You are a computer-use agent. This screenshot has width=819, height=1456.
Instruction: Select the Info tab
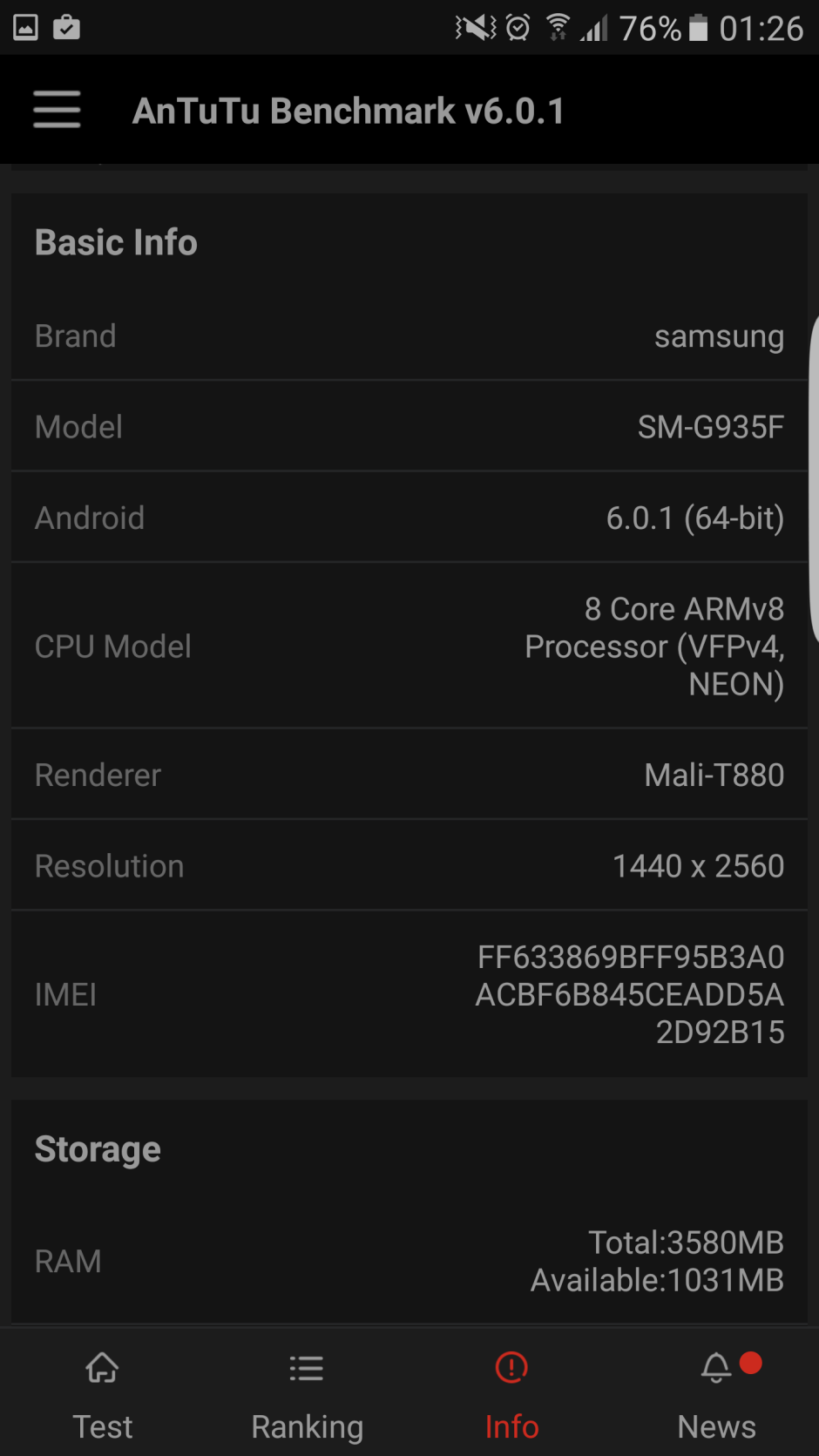coord(511,1392)
